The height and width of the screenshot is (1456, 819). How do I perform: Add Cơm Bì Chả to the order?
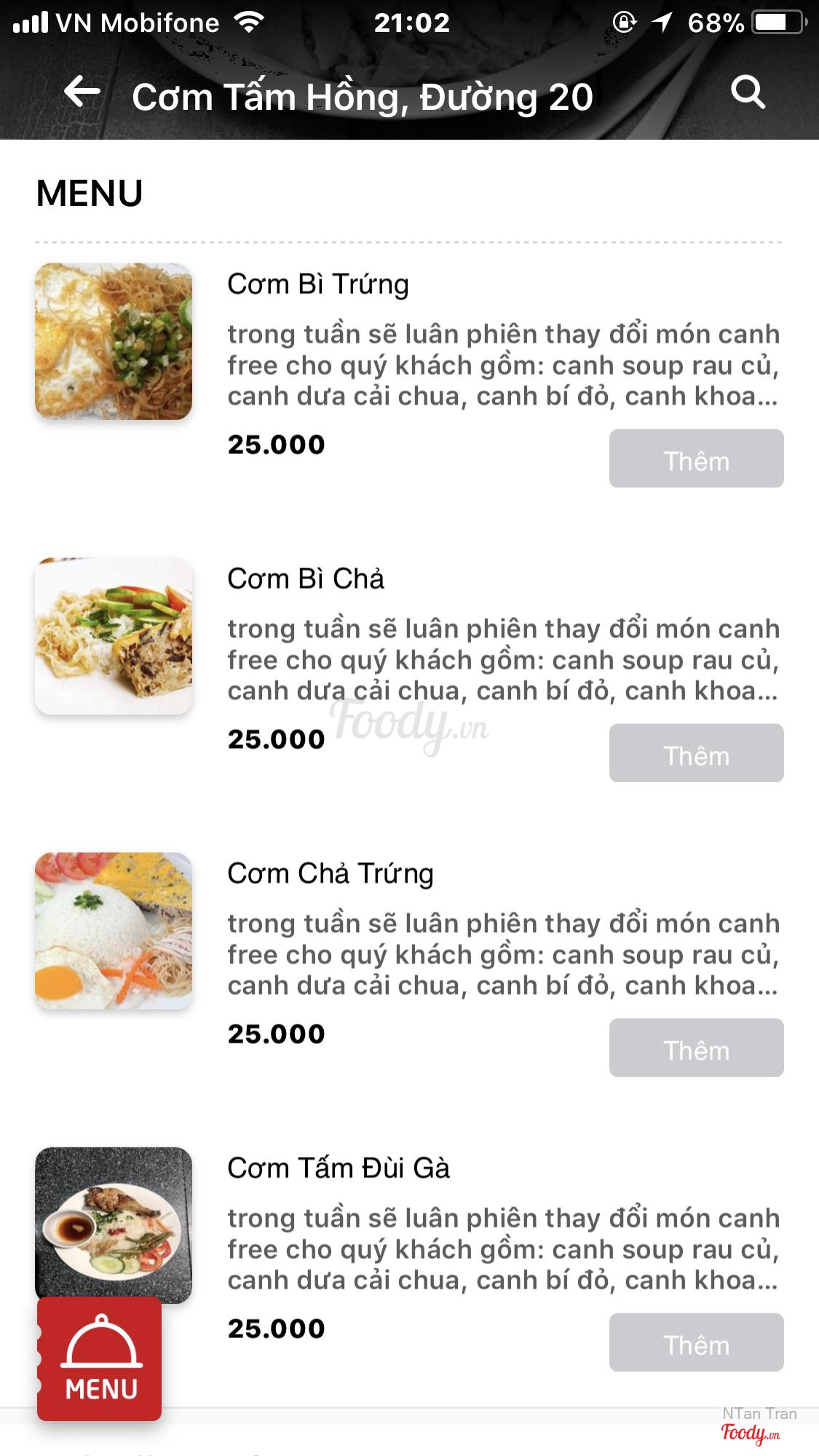pyautogui.click(x=696, y=753)
